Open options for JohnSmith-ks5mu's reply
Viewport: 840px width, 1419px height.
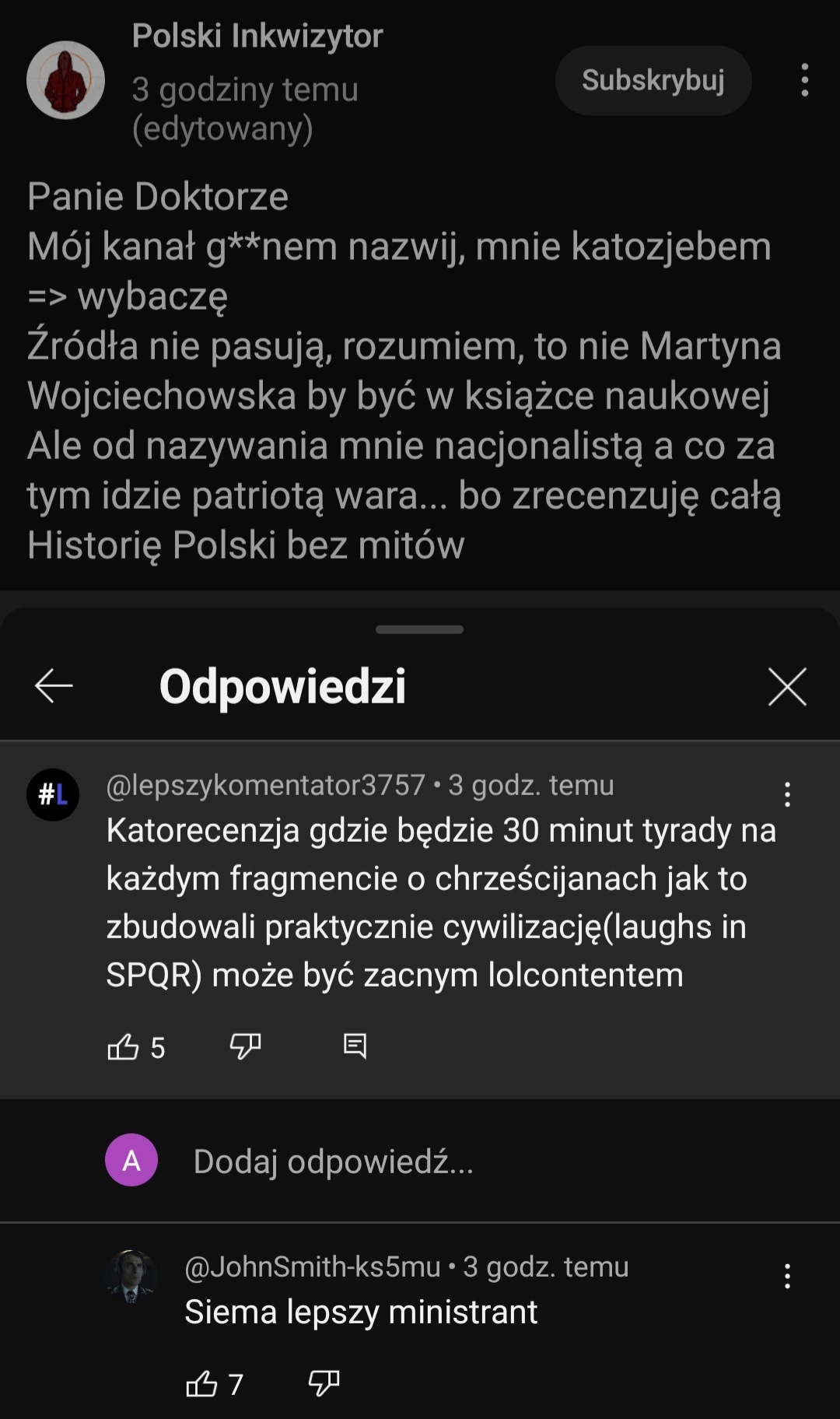[787, 1277]
